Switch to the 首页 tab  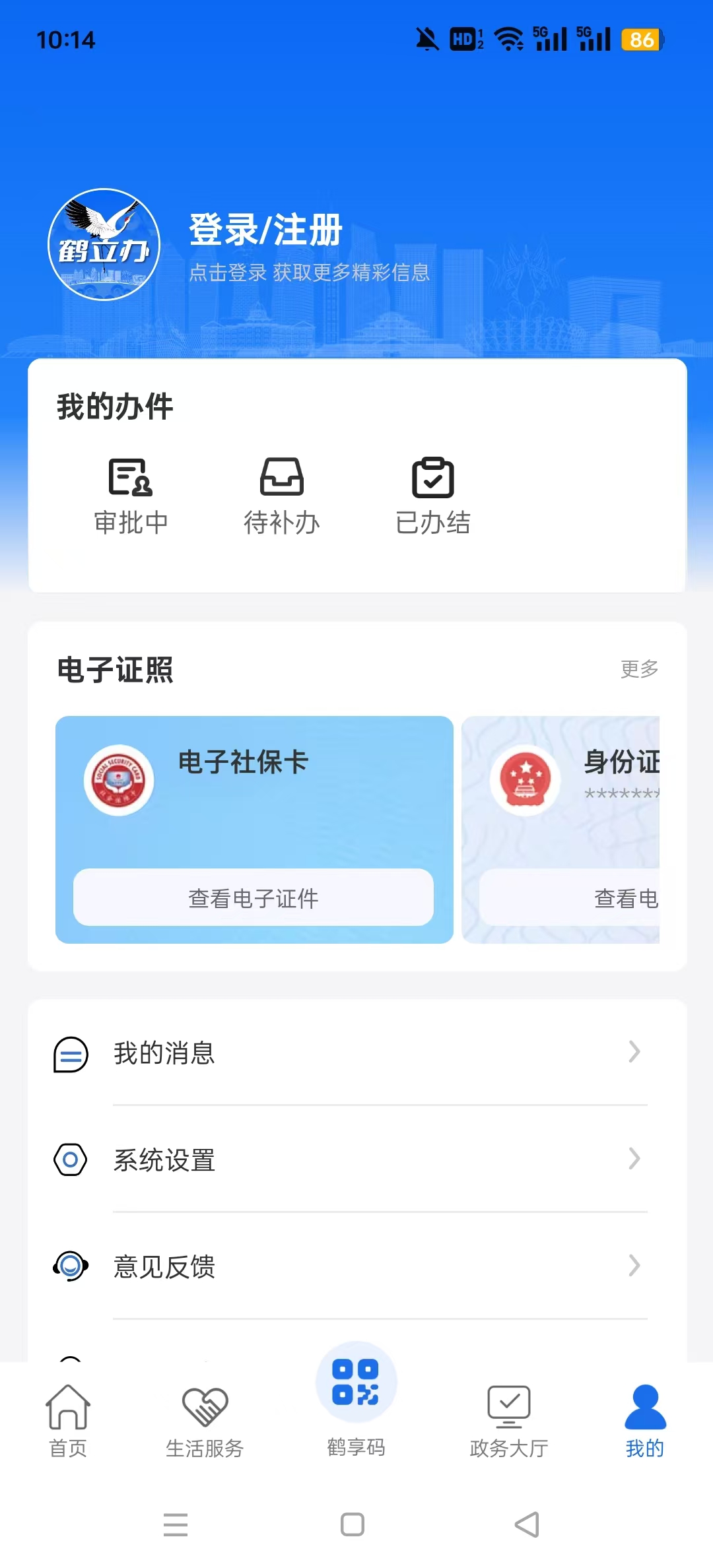(x=68, y=1420)
